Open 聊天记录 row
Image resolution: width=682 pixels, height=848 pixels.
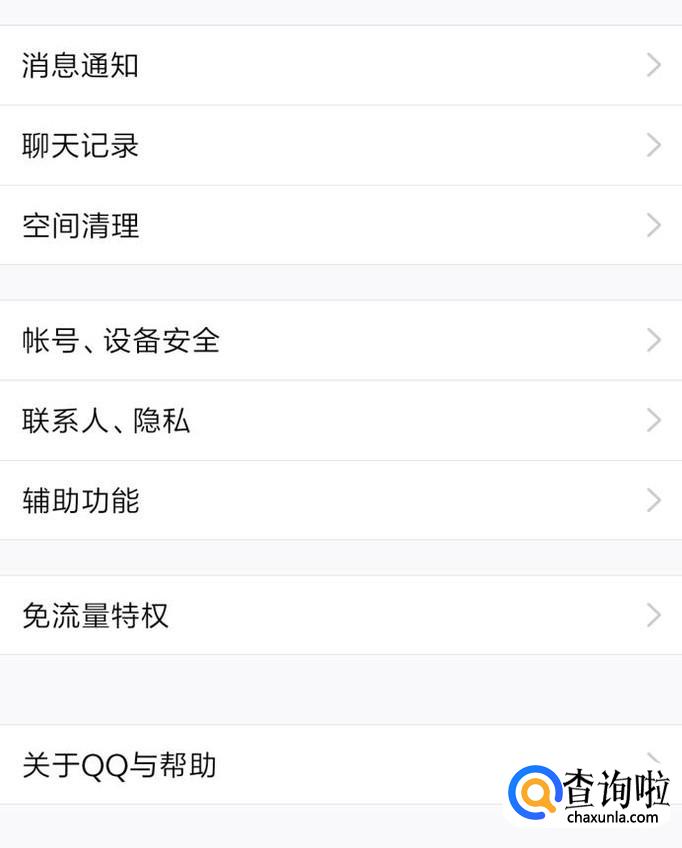[340, 146]
